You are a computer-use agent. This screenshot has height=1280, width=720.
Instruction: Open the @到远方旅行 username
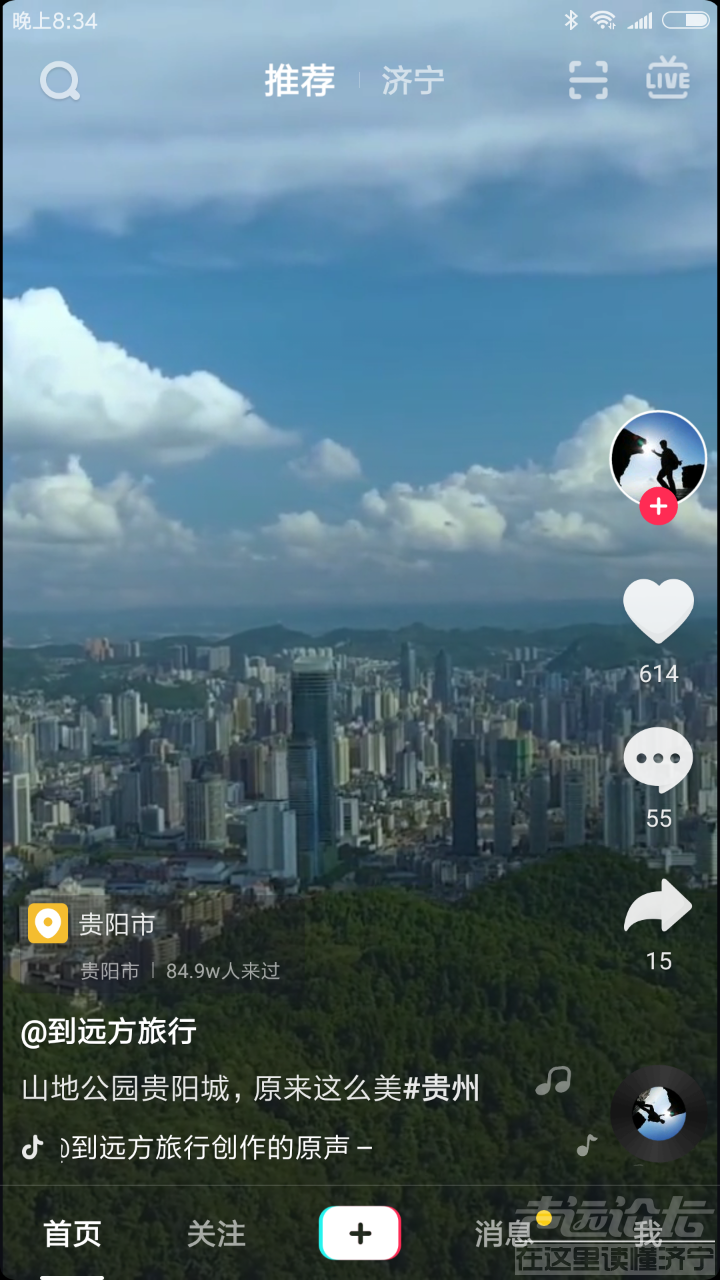click(x=108, y=1031)
